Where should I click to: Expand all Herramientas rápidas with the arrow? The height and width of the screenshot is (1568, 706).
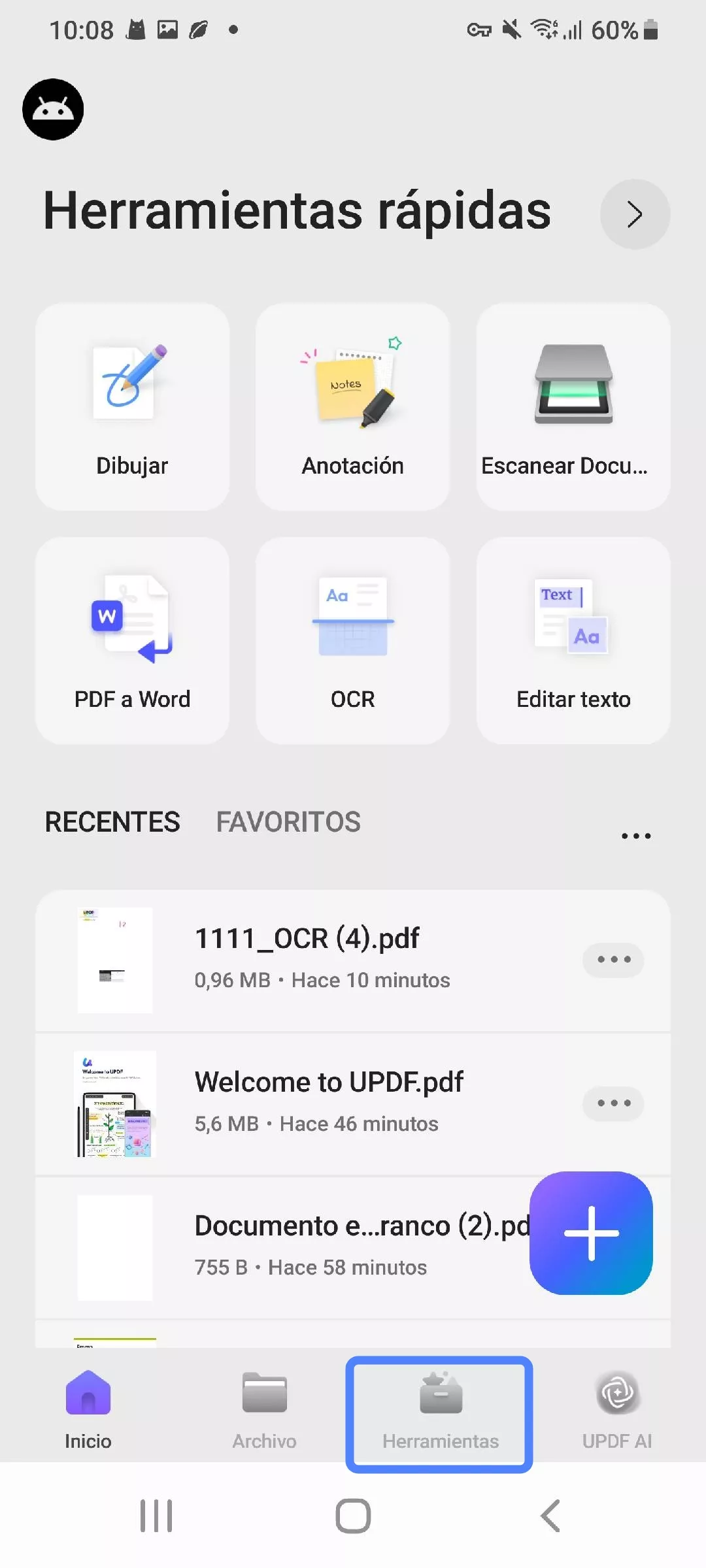pyautogui.click(x=633, y=214)
